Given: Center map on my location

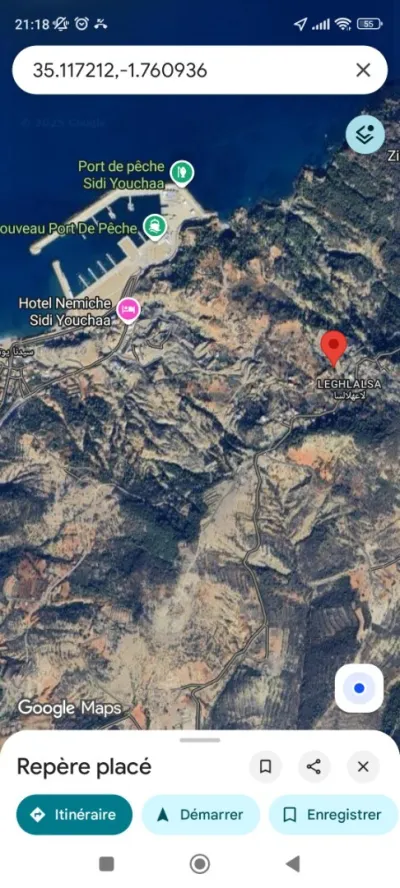Looking at the screenshot, I should [x=359, y=688].
